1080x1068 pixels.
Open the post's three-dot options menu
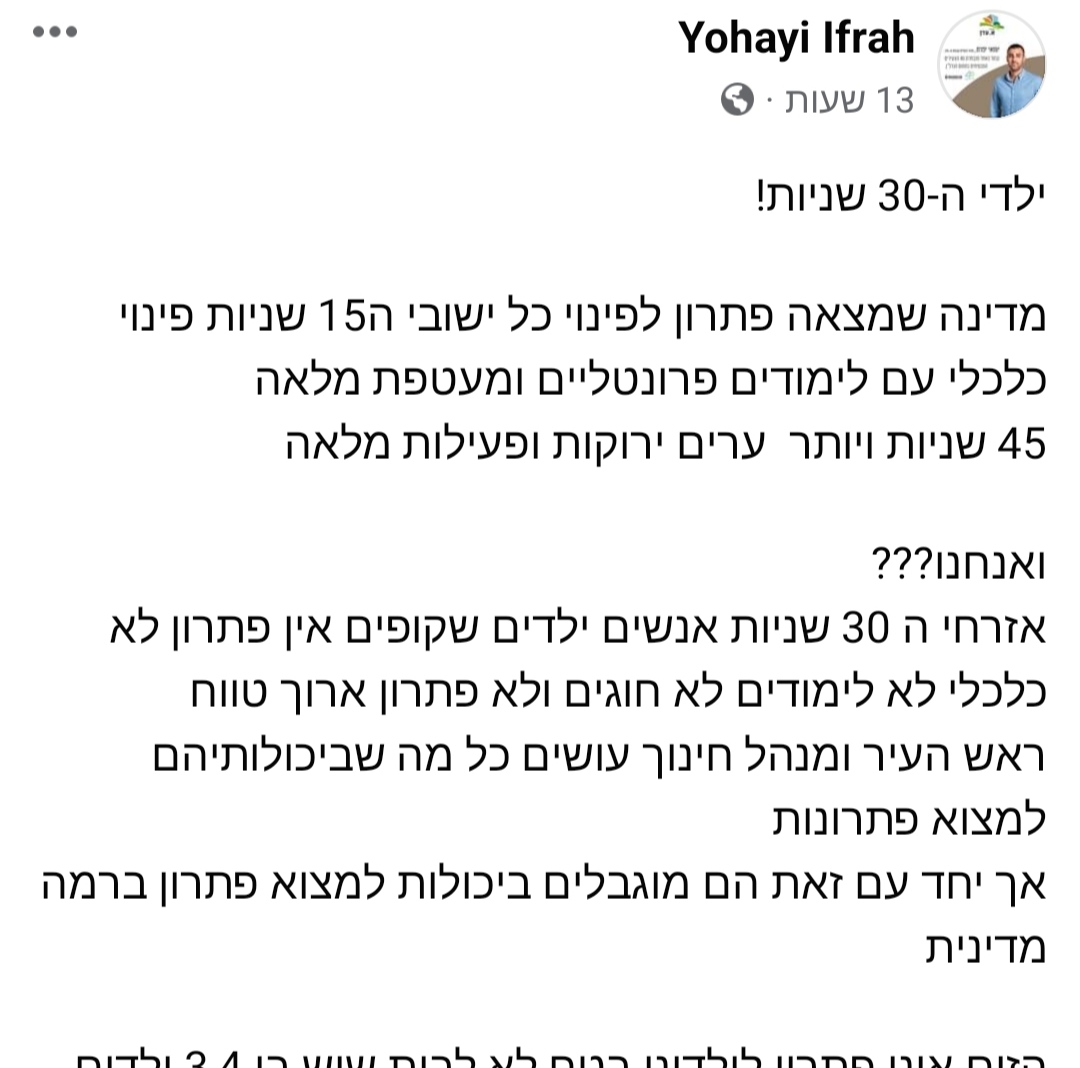(55, 32)
